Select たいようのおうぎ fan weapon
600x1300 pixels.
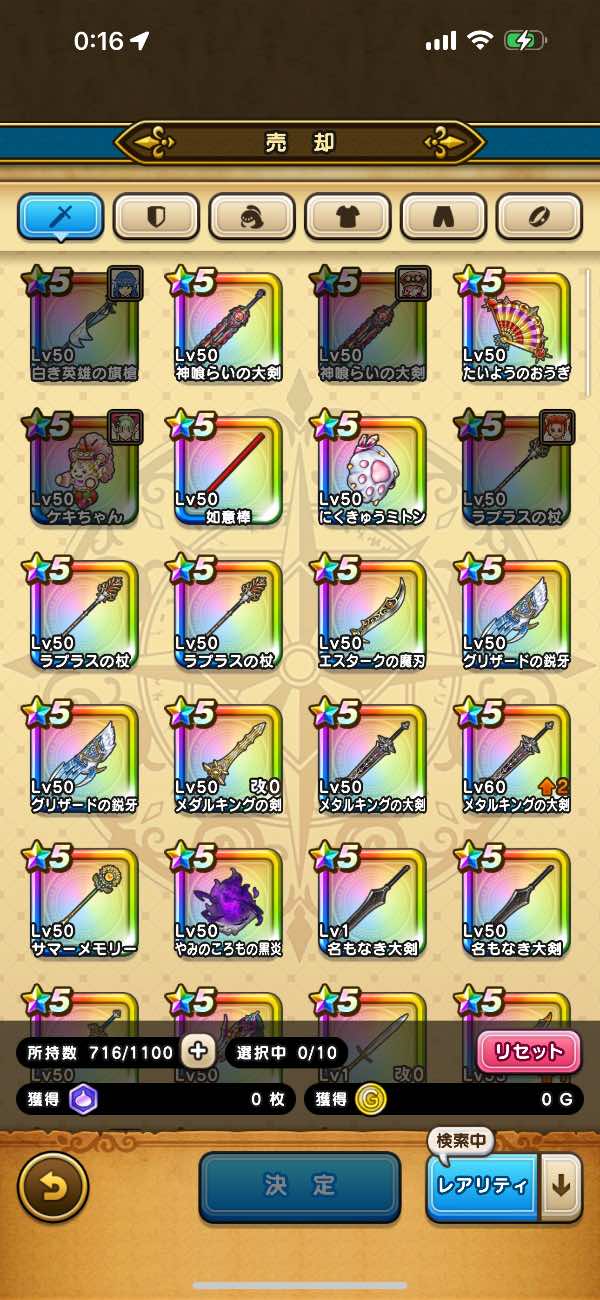pyautogui.click(x=516, y=325)
